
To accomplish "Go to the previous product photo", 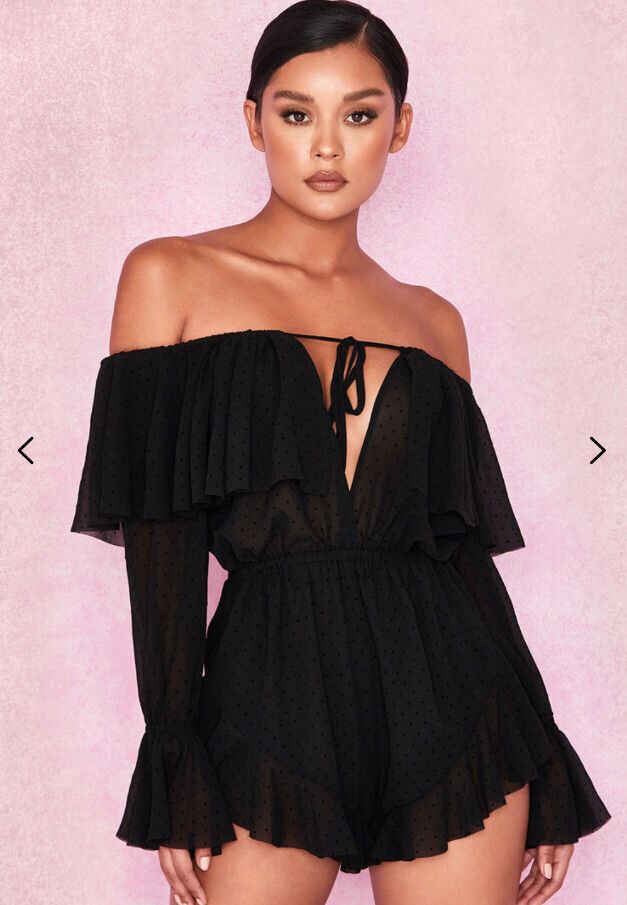I will pyautogui.click(x=26, y=451).
